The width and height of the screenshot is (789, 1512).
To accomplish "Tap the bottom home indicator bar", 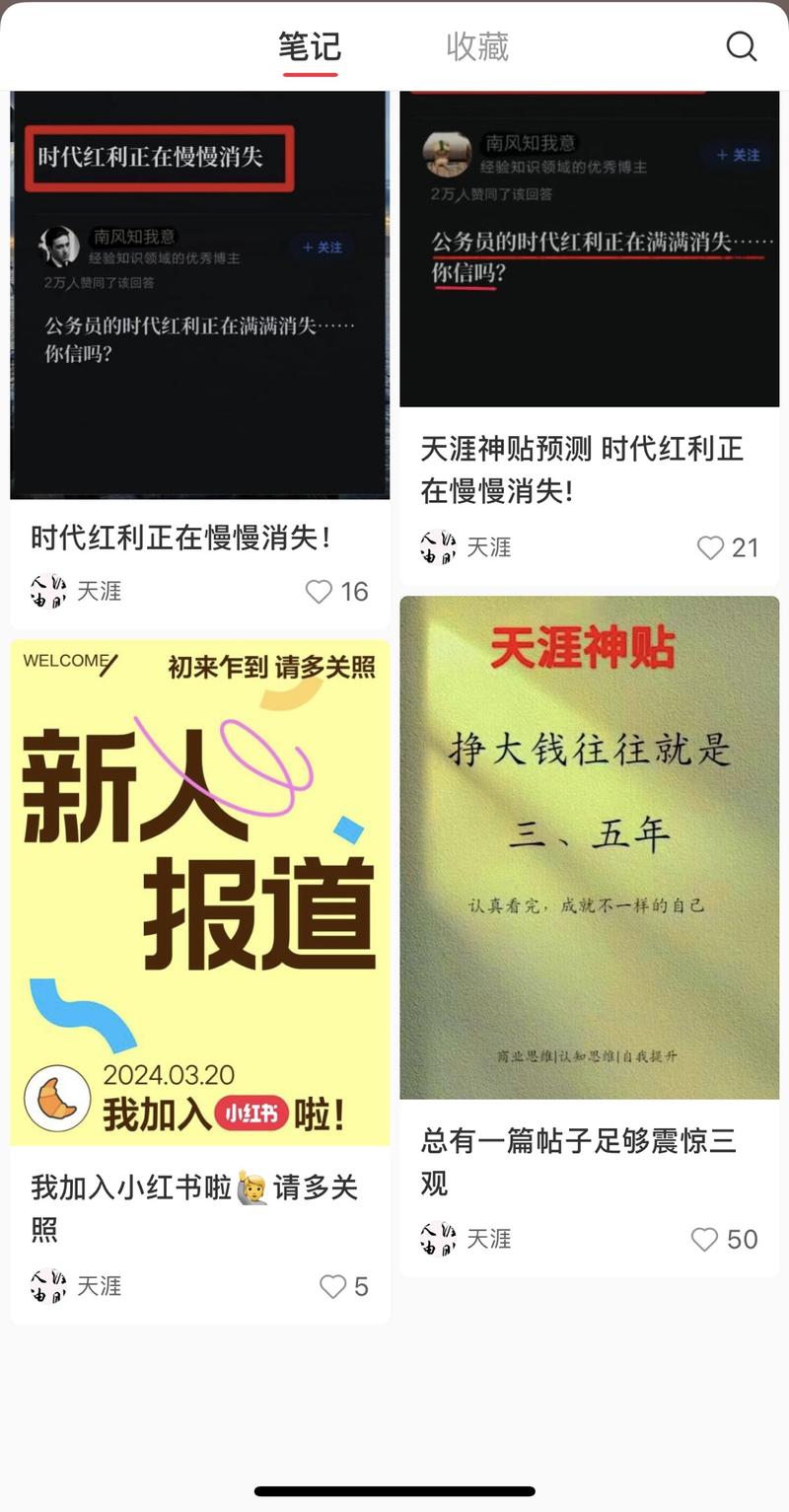I will point(394,1490).
